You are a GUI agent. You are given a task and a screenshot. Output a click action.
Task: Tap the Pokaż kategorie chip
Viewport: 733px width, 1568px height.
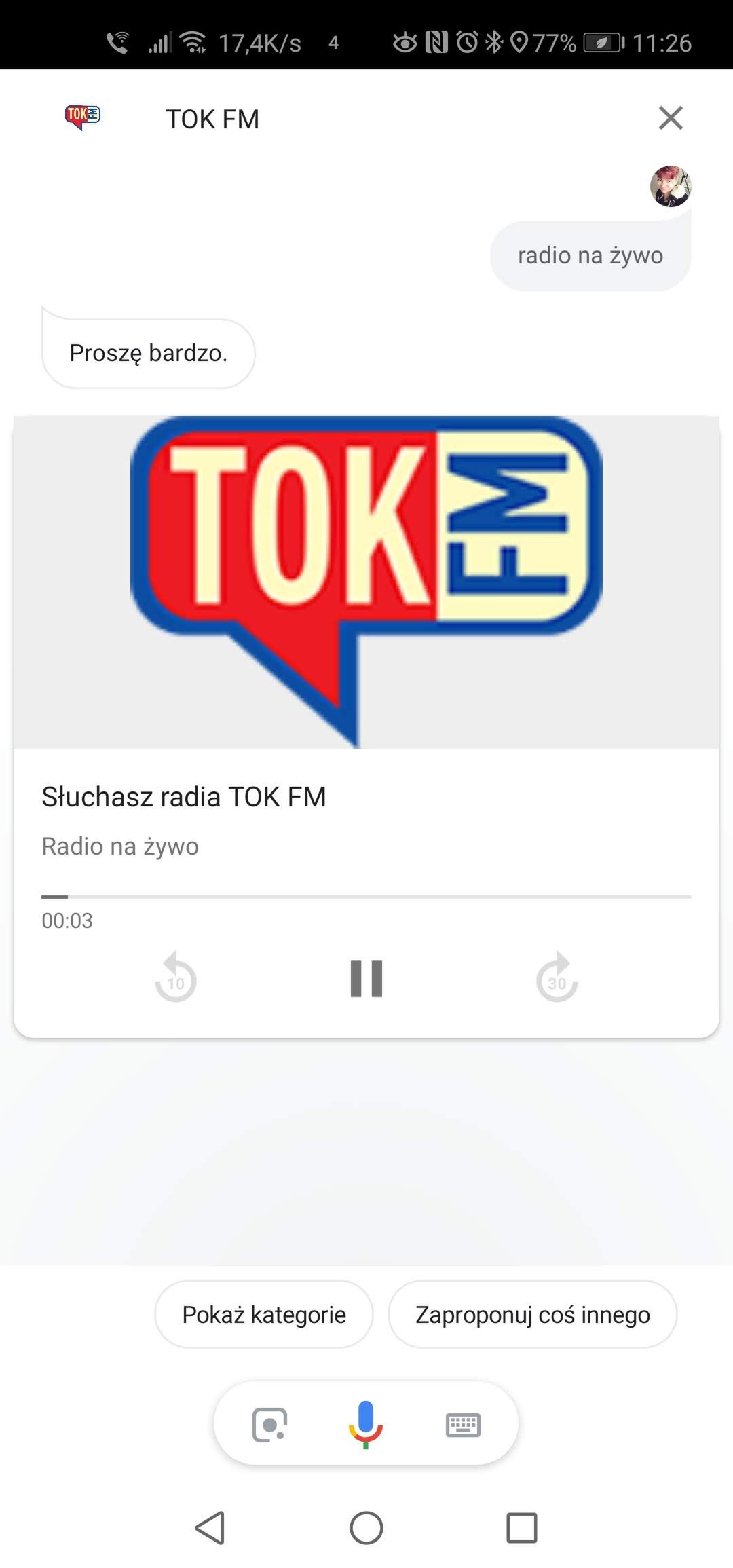click(264, 1314)
